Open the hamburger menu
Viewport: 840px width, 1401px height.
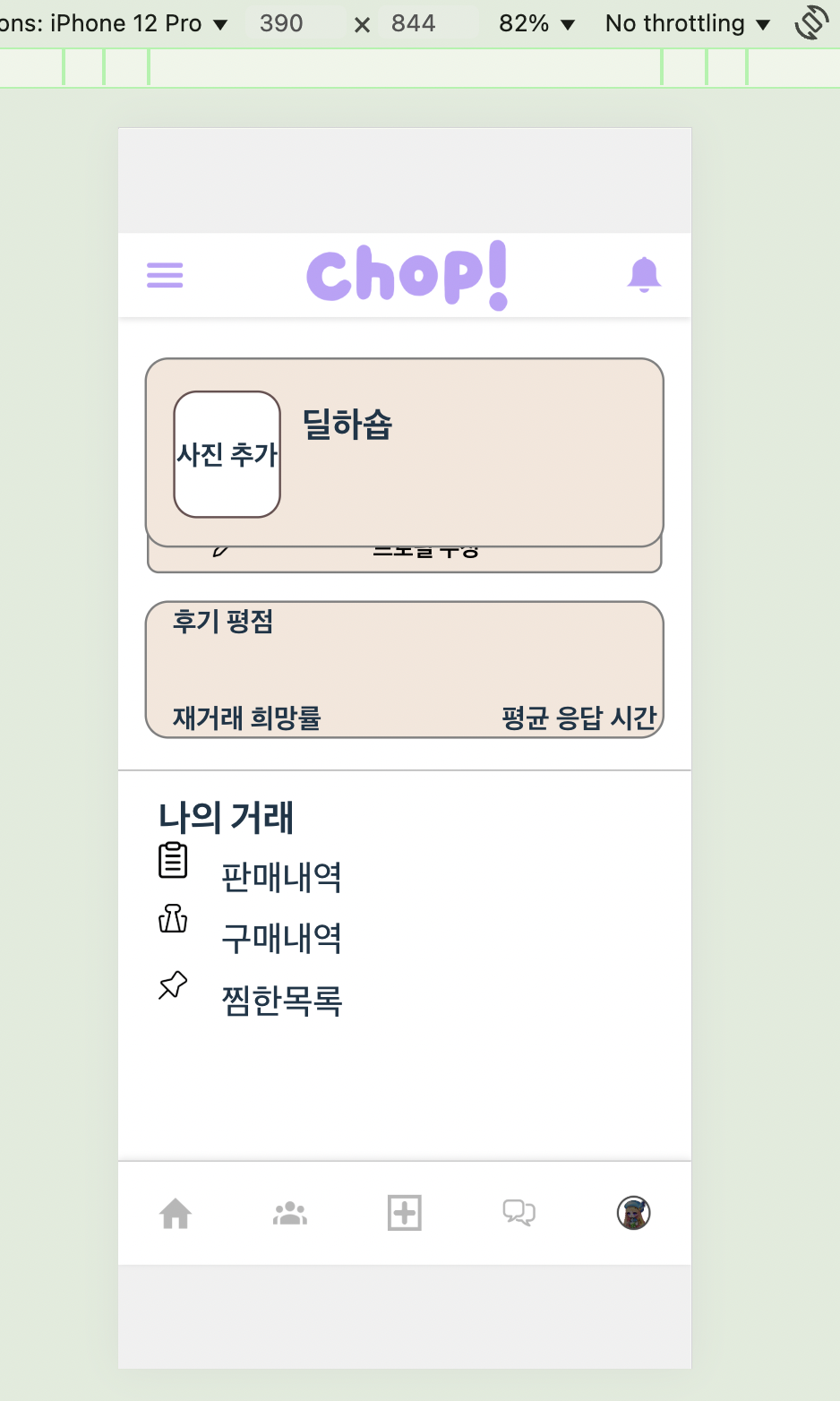tap(165, 275)
